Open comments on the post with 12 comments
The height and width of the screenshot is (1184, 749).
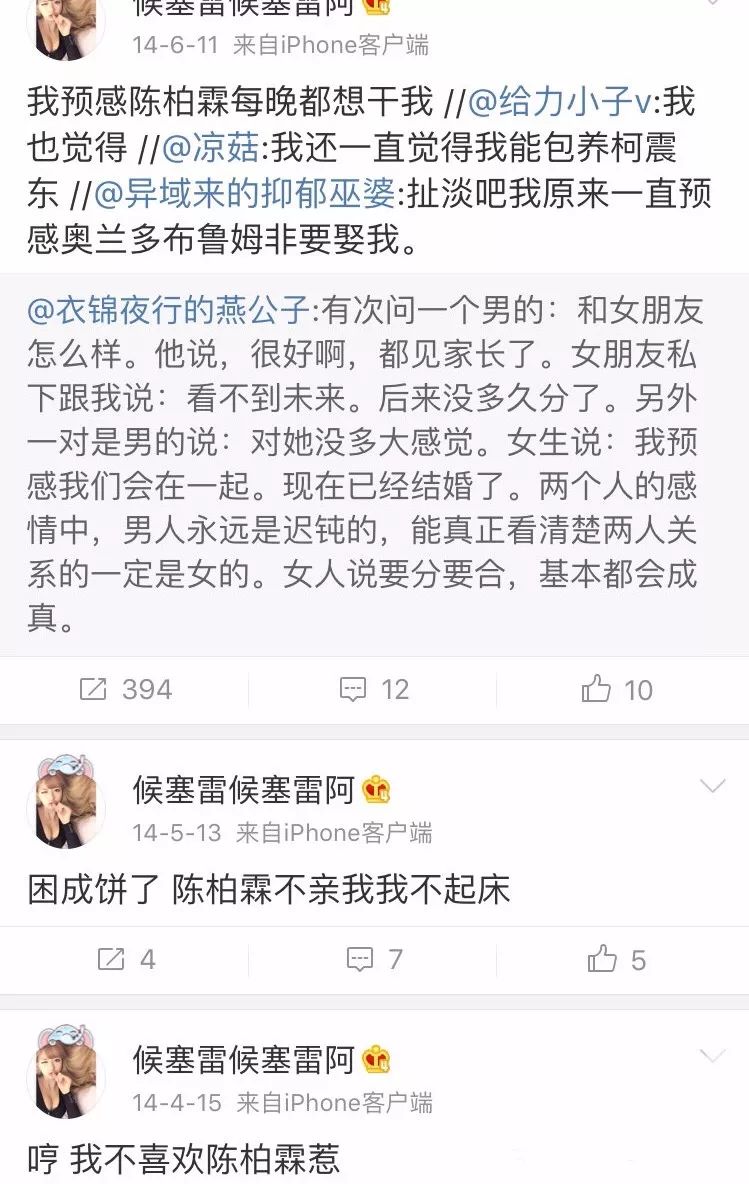[x=374, y=689]
